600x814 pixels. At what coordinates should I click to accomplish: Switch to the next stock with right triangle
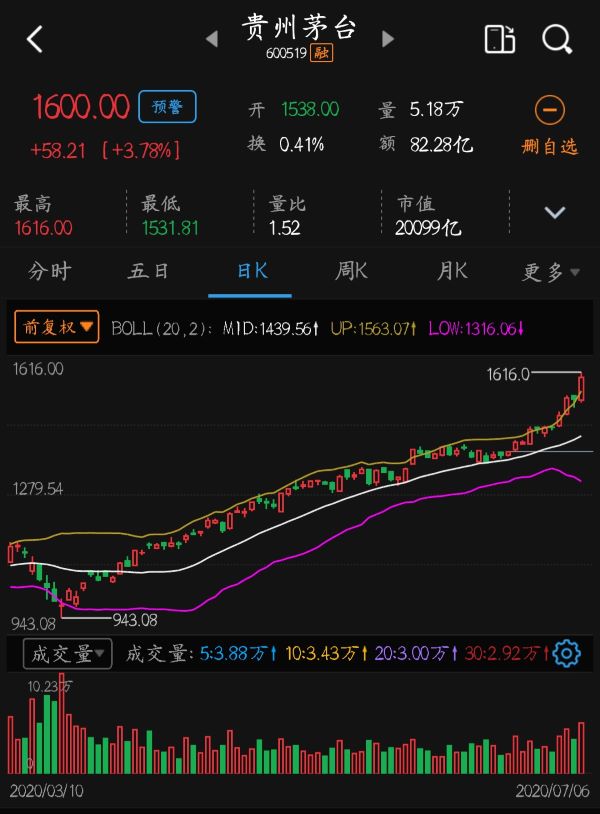click(x=388, y=39)
